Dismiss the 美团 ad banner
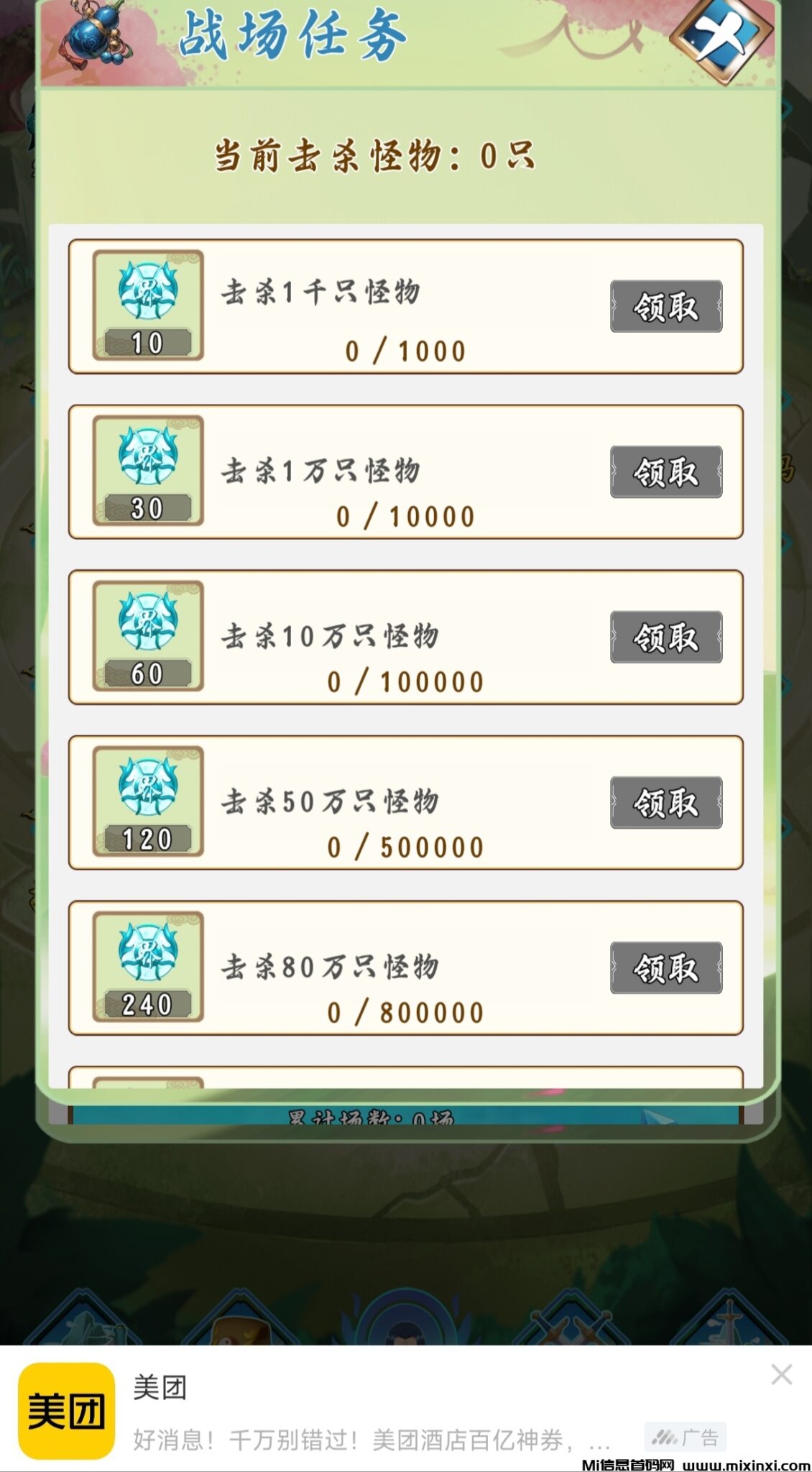The image size is (812, 1472). pyautogui.click(x=781, y=1375)
